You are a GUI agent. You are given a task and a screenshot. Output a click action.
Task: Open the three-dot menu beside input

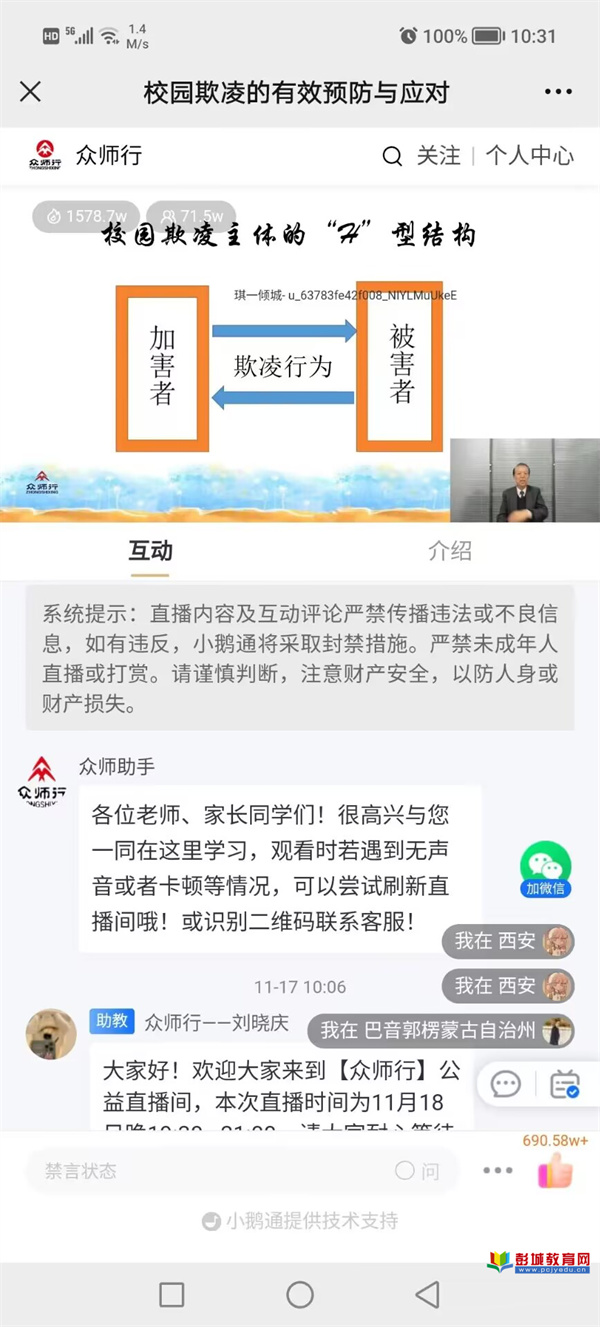pyautogui.click(x=497, y=1171)
